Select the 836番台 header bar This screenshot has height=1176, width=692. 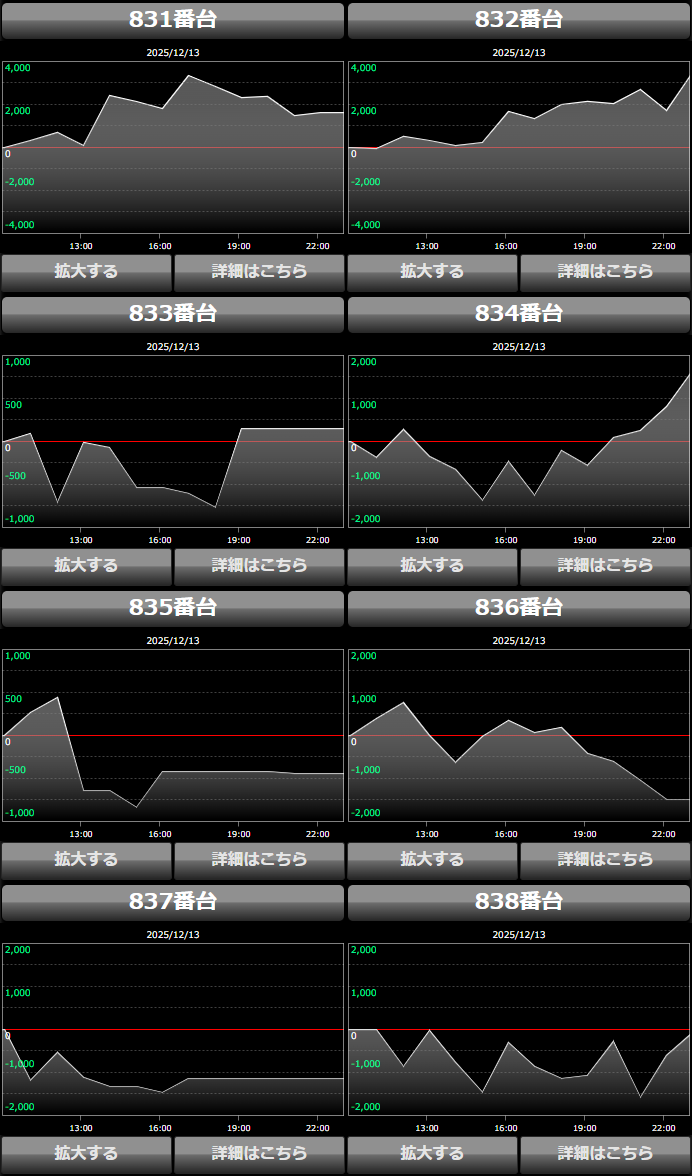(x=519, y=608)
